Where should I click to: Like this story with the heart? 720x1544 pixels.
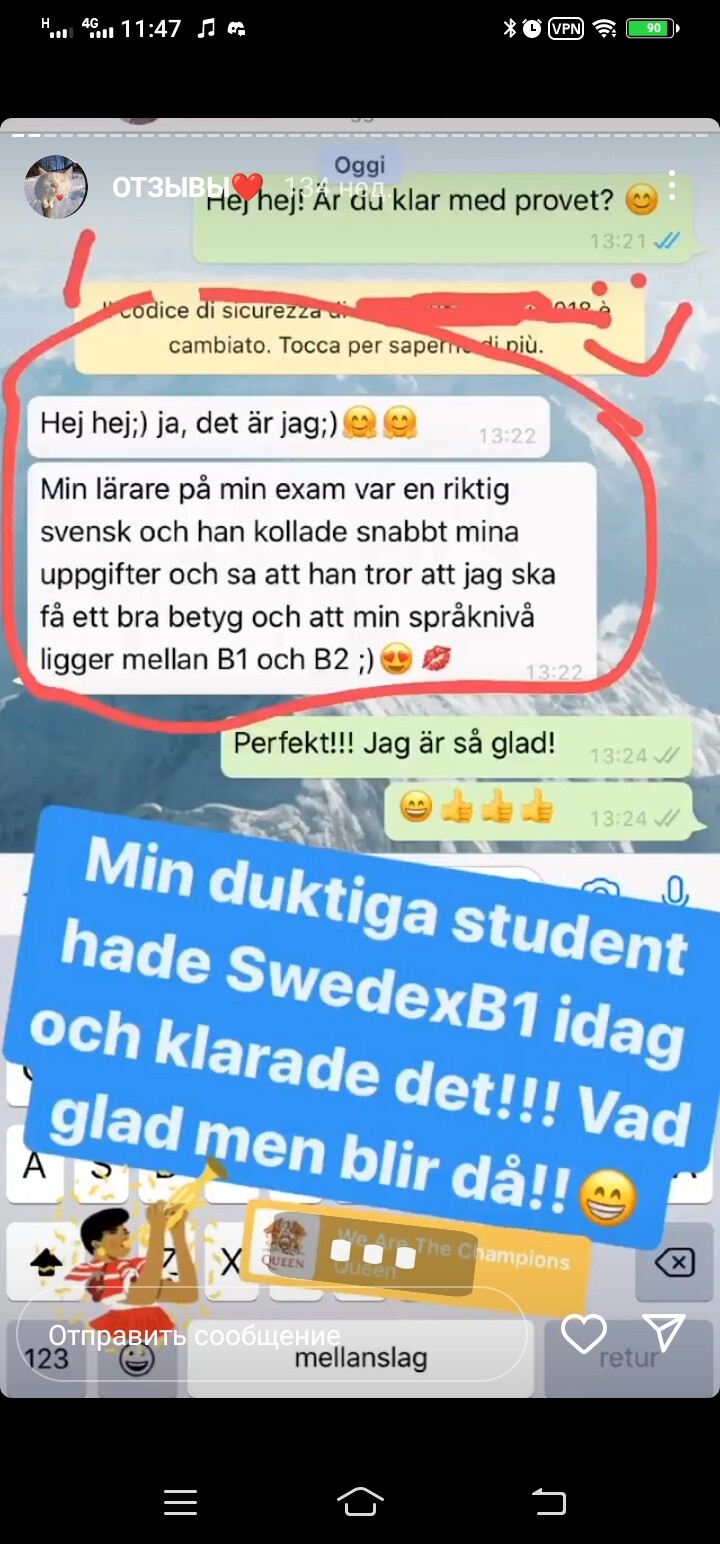click(x=583, y=1333)
